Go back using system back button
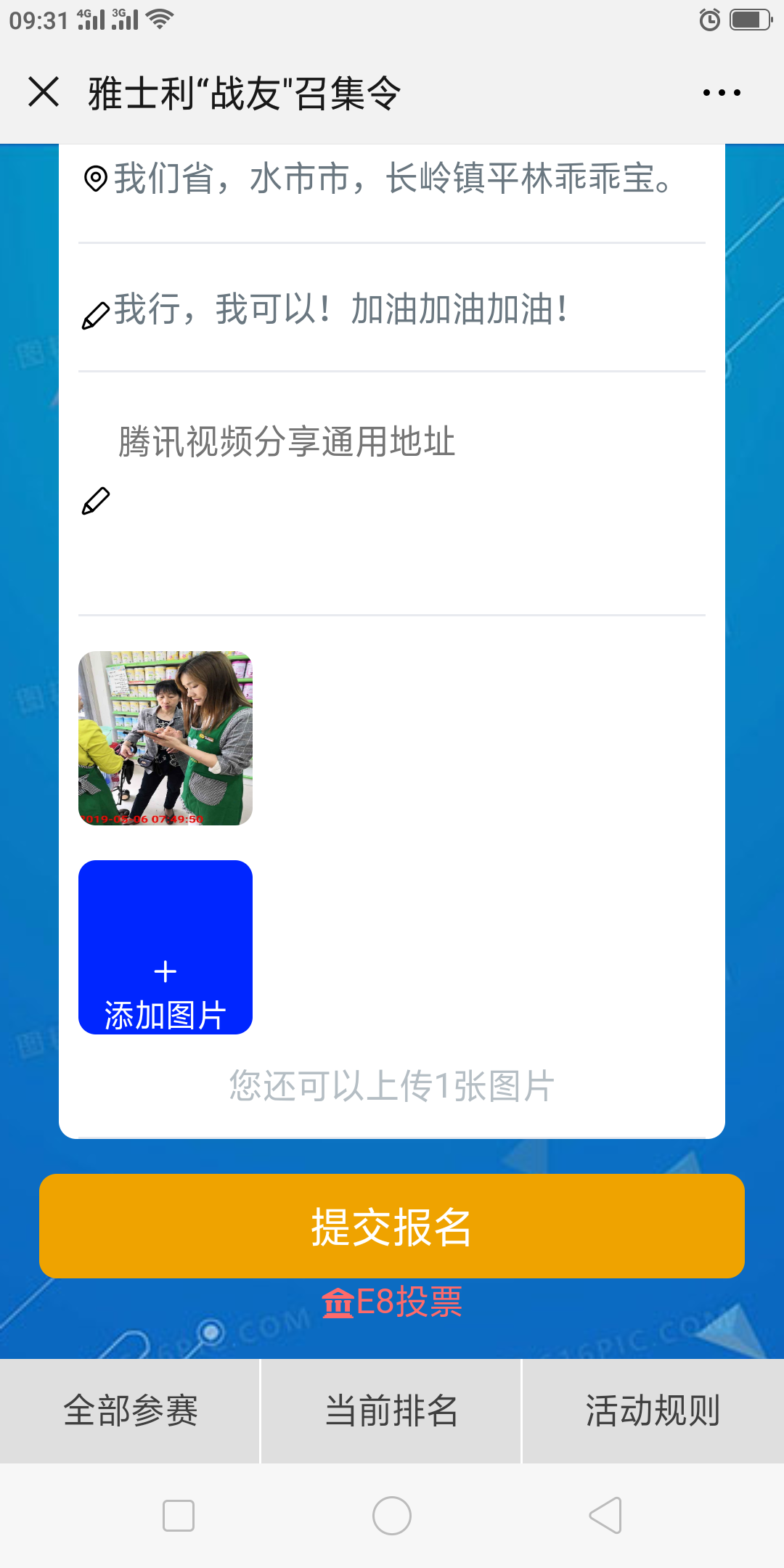 605,1516
